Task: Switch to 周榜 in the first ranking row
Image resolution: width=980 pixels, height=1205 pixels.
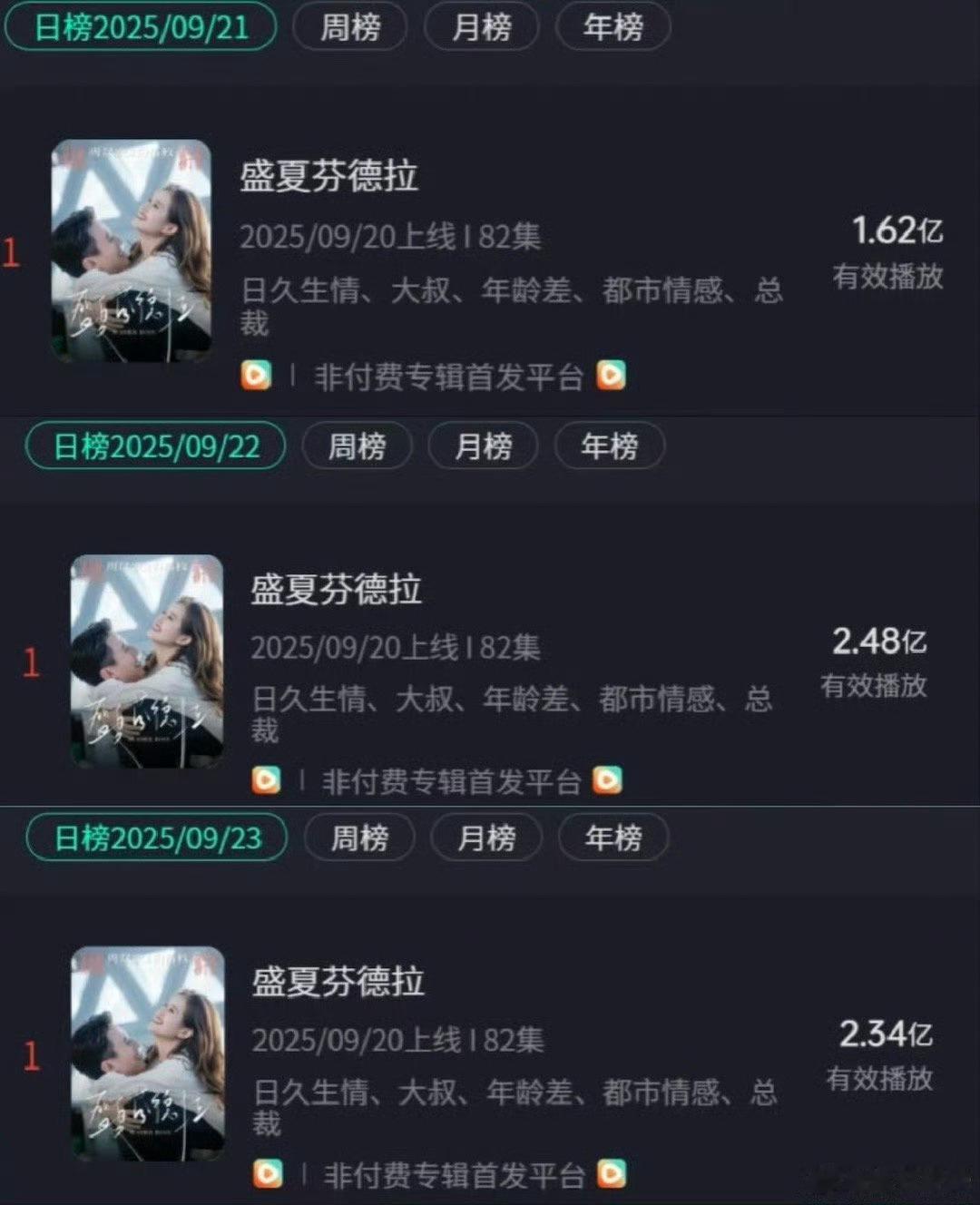Action: tap(350, 27)
